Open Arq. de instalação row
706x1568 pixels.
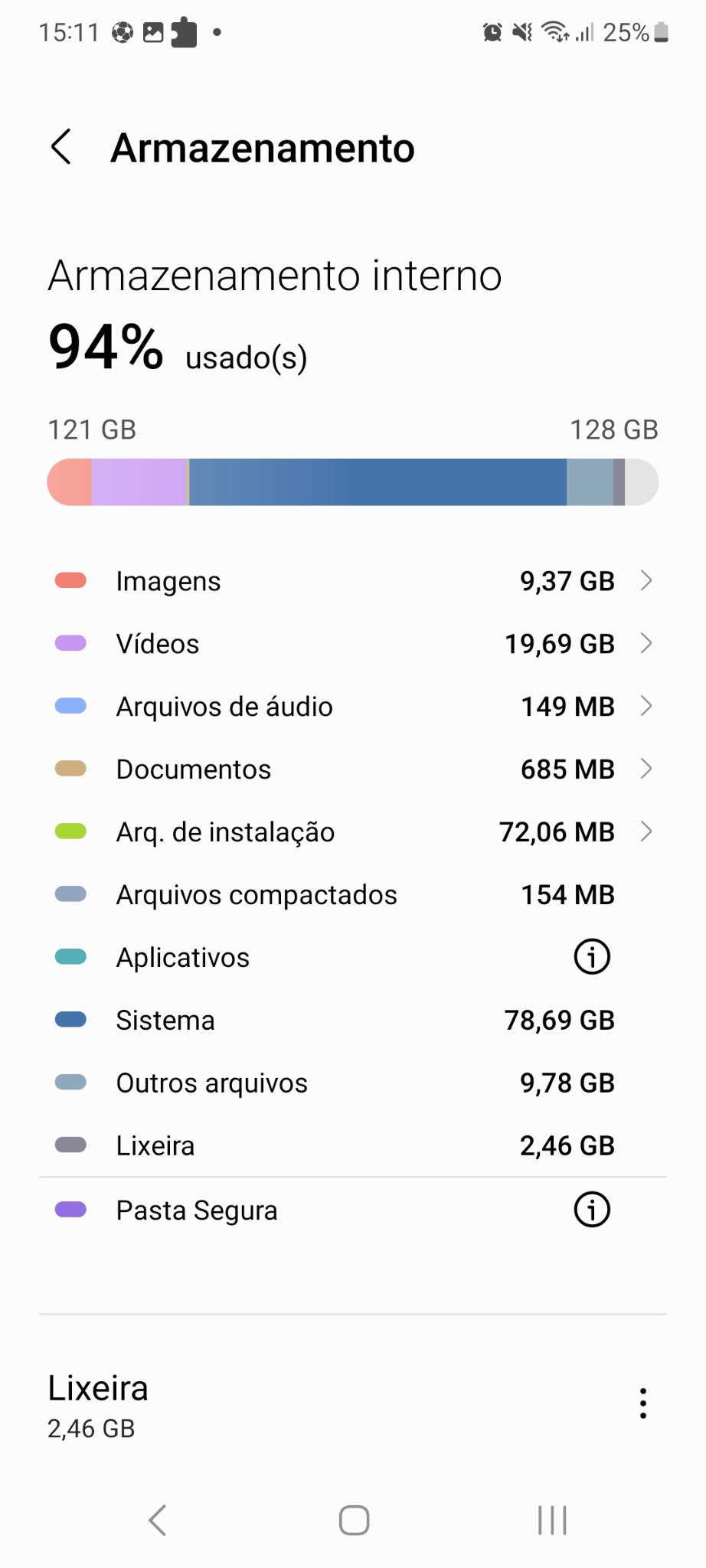pyautogui.click(x=353, y=832)
